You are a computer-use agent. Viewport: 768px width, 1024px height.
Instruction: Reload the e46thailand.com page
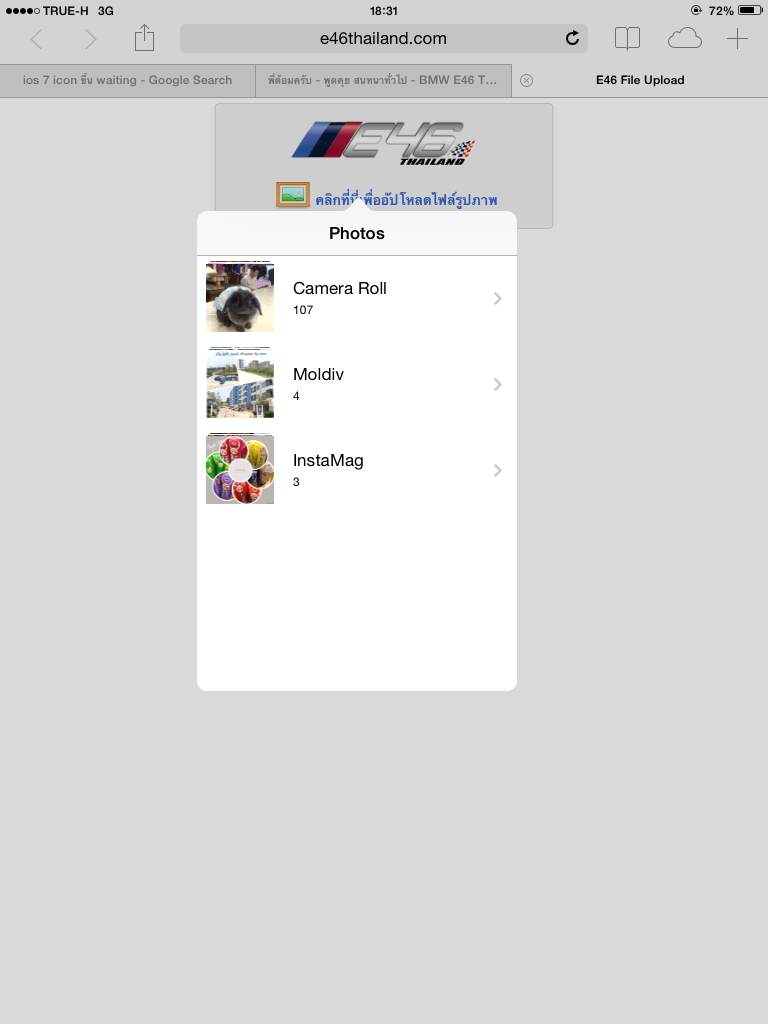click(x=572, y=39)
